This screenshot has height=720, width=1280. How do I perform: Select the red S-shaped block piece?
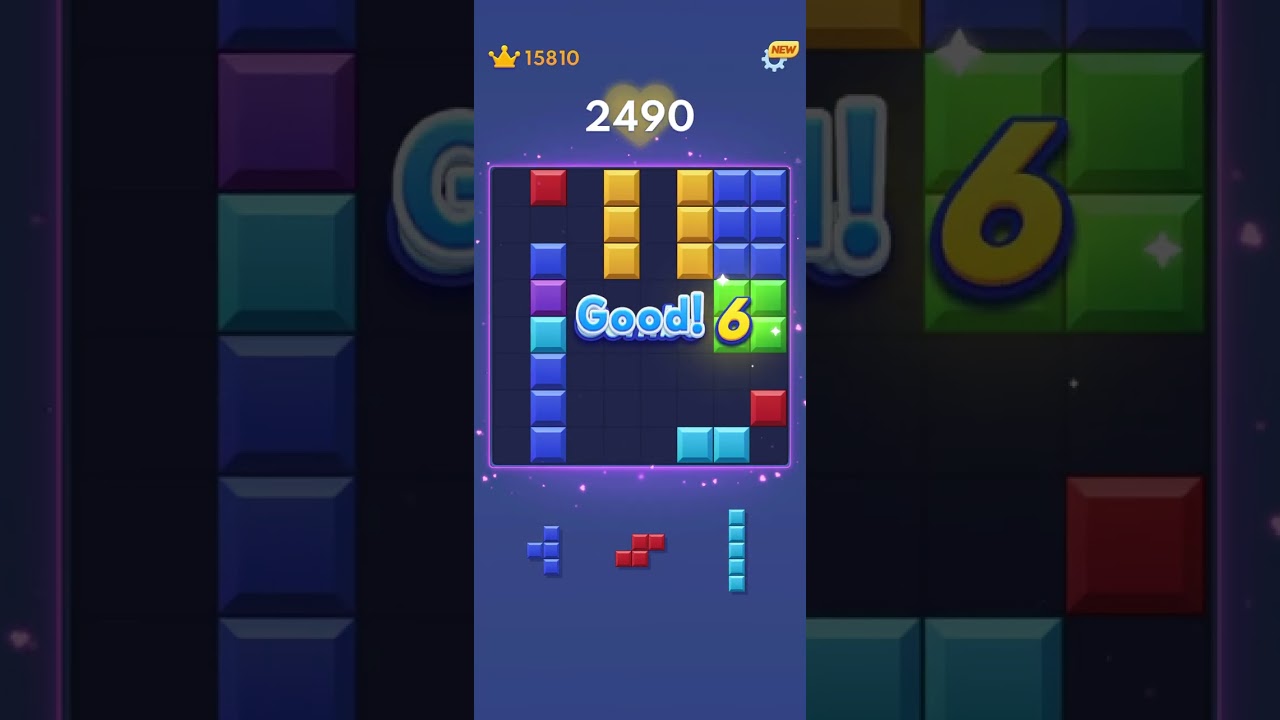(640, 550)
